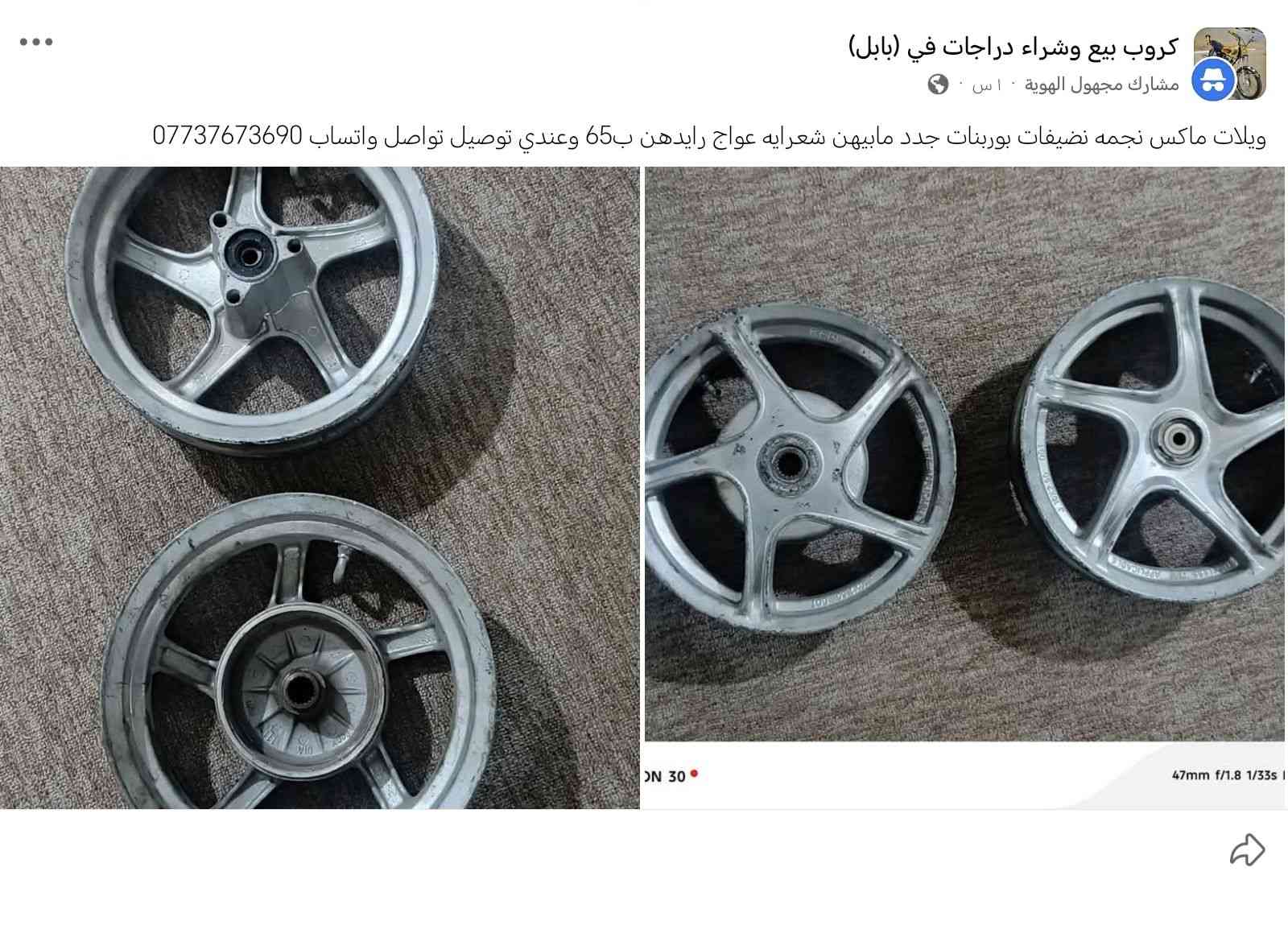Open the post's three-dot options menu

click(x=36, y=42)
